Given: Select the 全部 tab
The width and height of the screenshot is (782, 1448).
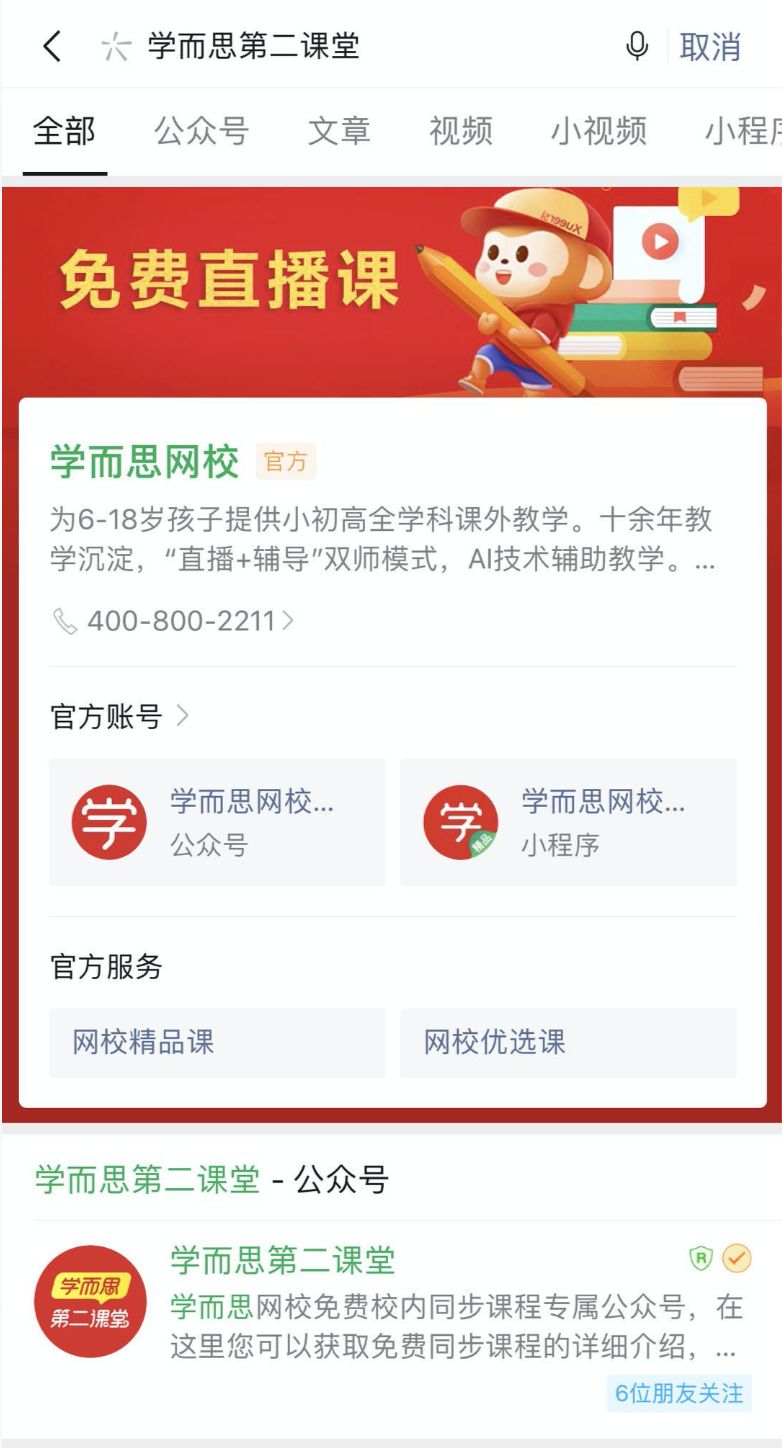Looking at the screenshot, I should 65,131.
